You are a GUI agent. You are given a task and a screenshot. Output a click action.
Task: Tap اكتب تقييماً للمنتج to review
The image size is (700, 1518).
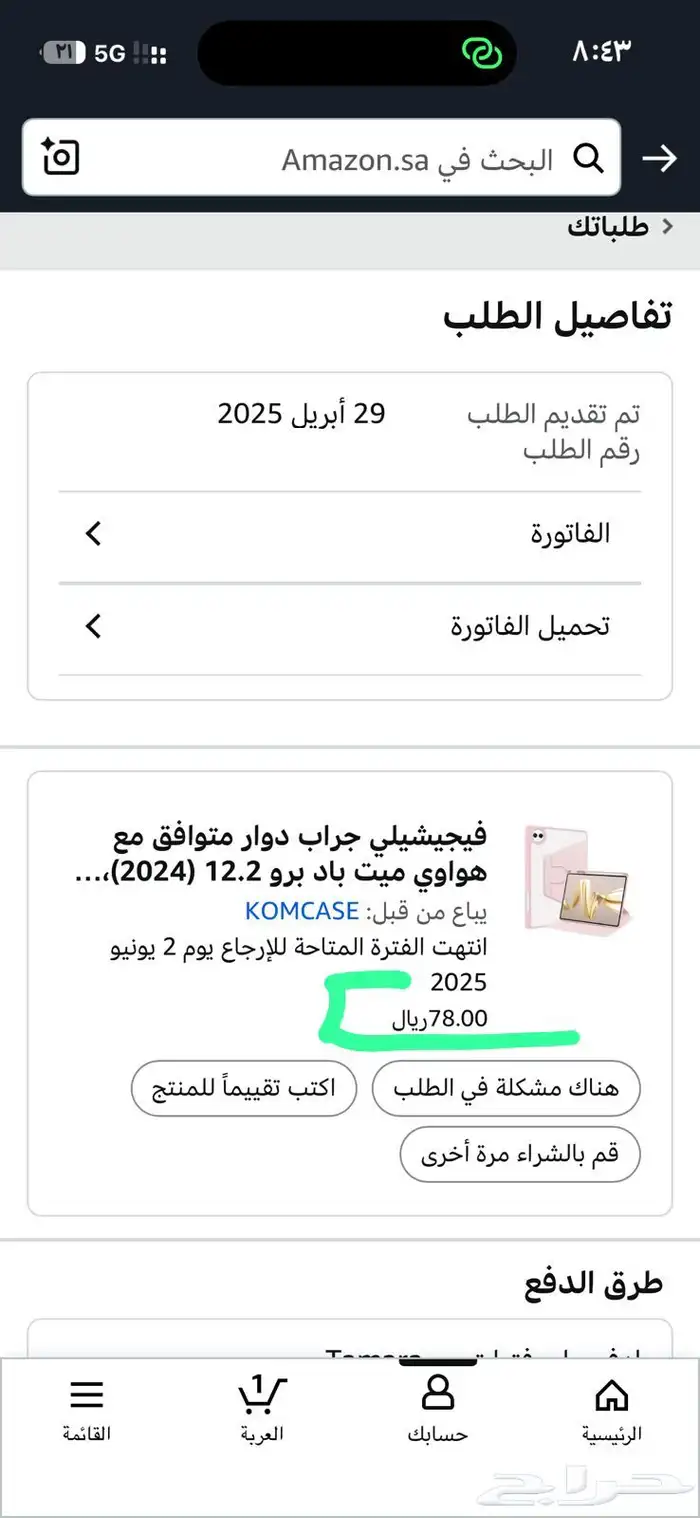click(244, 1088)
